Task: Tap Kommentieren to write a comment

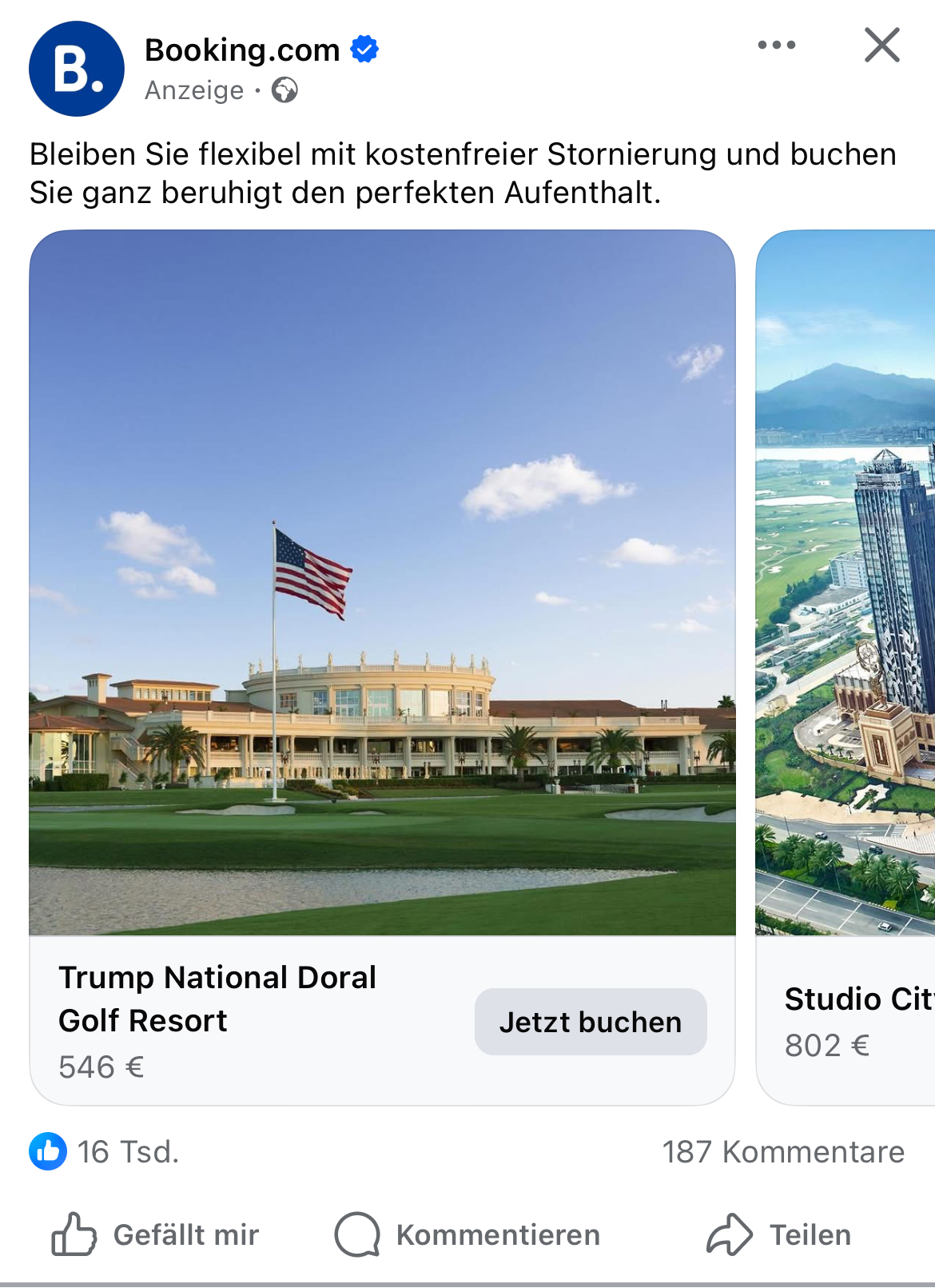Action: pyautogui.click(x=467, y=1234)
